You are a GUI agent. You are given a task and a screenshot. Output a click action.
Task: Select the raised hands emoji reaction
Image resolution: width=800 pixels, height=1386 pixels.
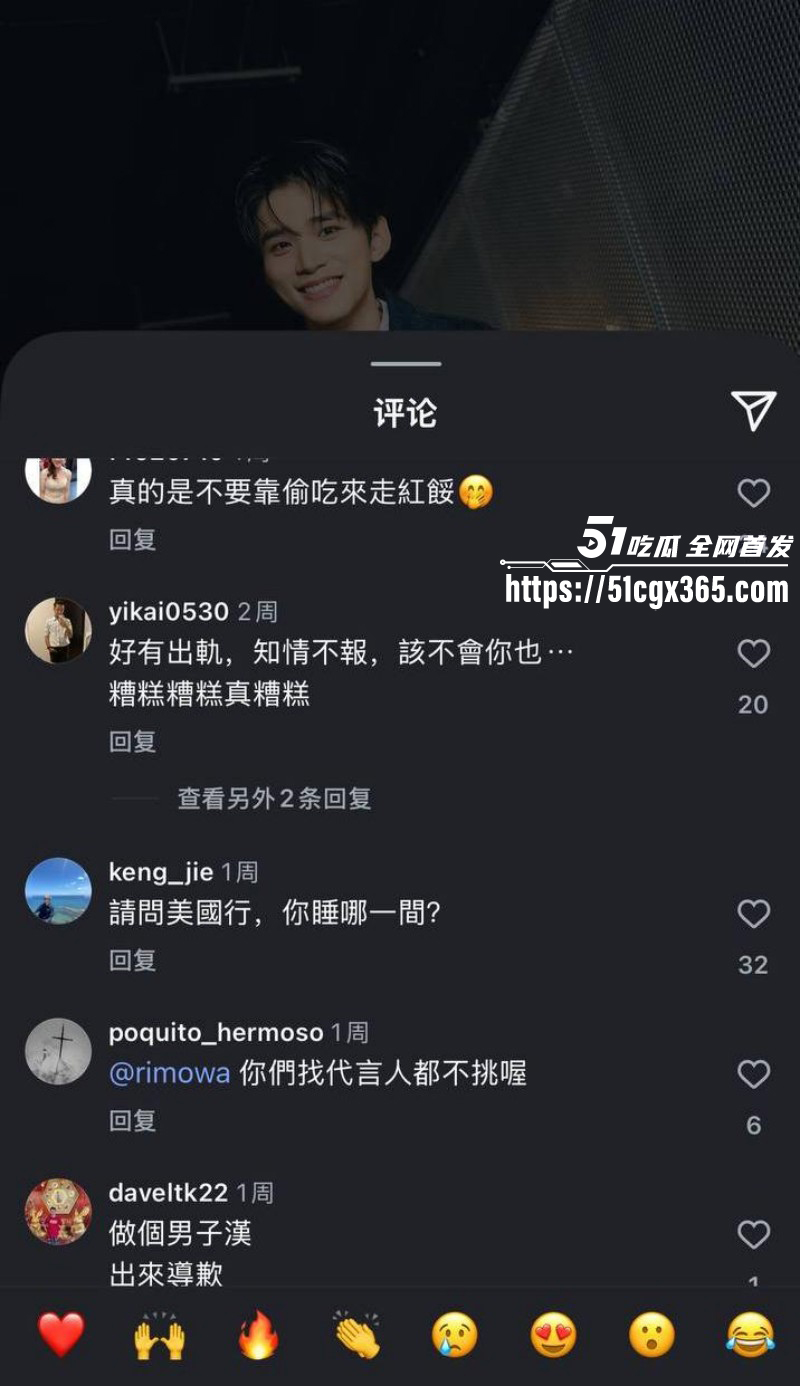coord(158,1333)
